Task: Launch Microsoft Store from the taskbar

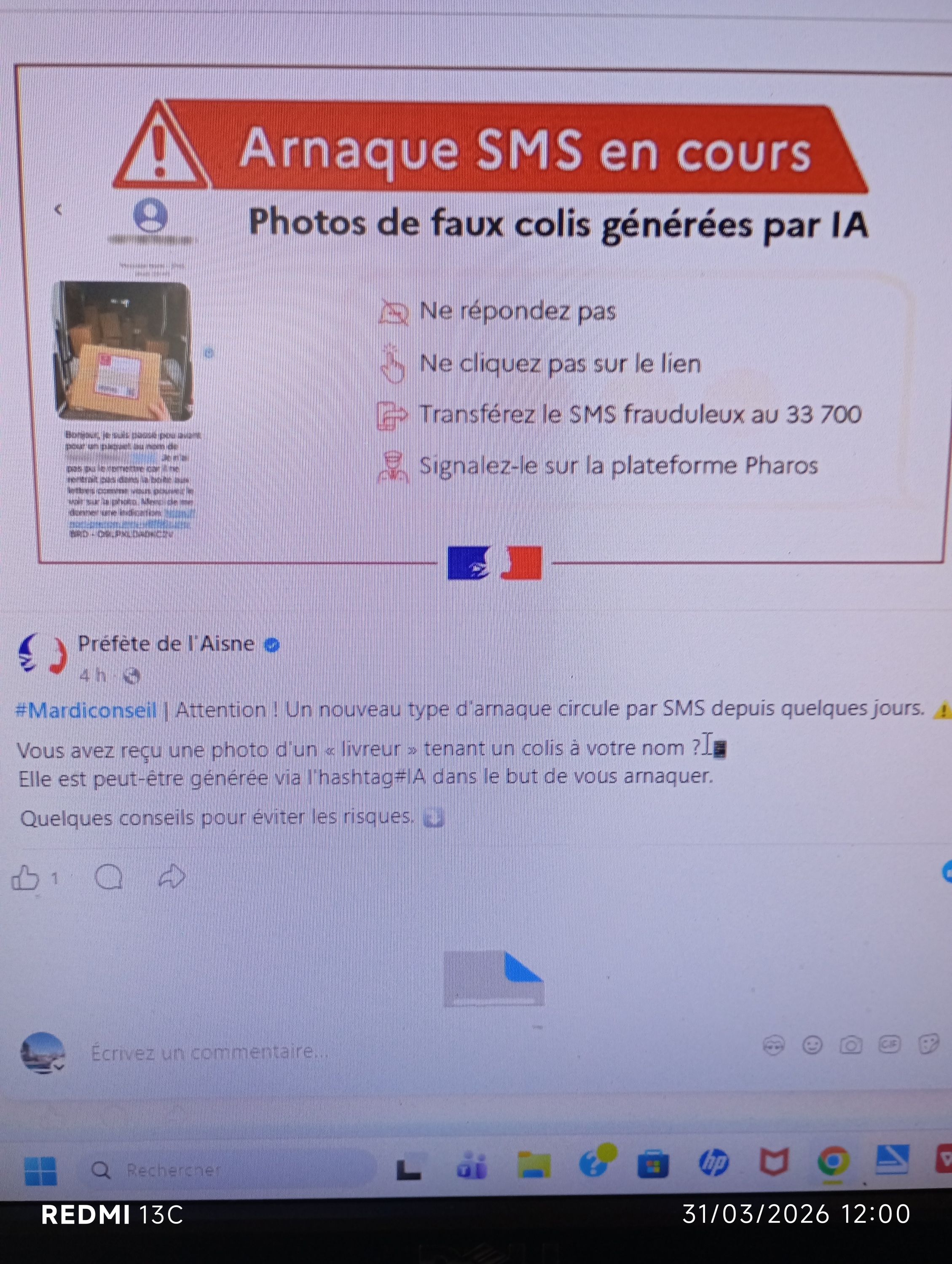Action: (652, 1165)
